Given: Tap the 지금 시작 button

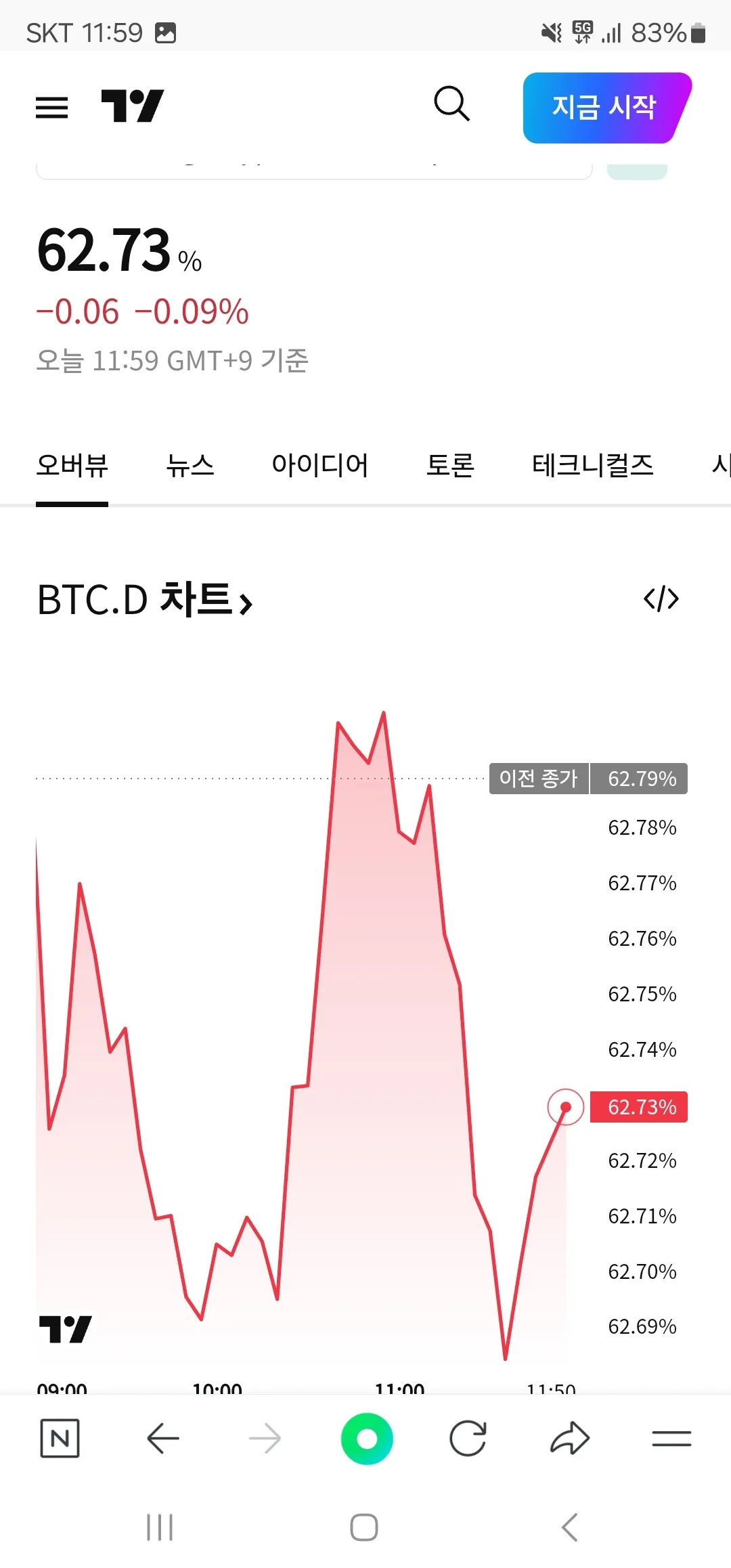Looking at the screenshot, I should tap(604, 108).
